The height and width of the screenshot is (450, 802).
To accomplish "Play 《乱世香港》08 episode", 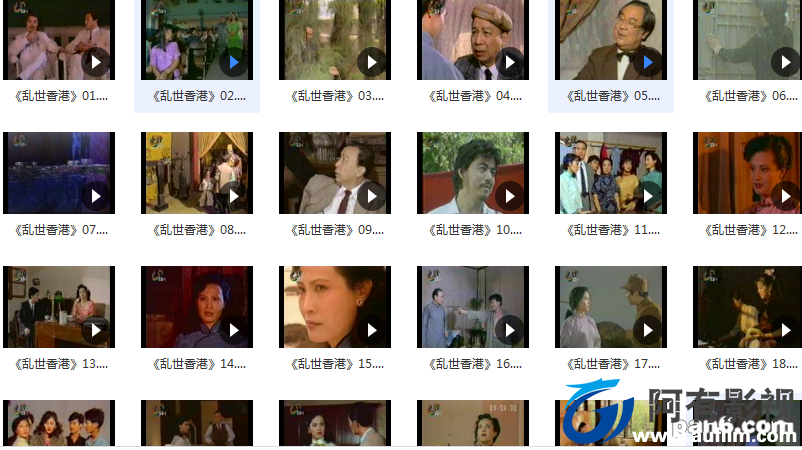I will [x=196, y=173].
